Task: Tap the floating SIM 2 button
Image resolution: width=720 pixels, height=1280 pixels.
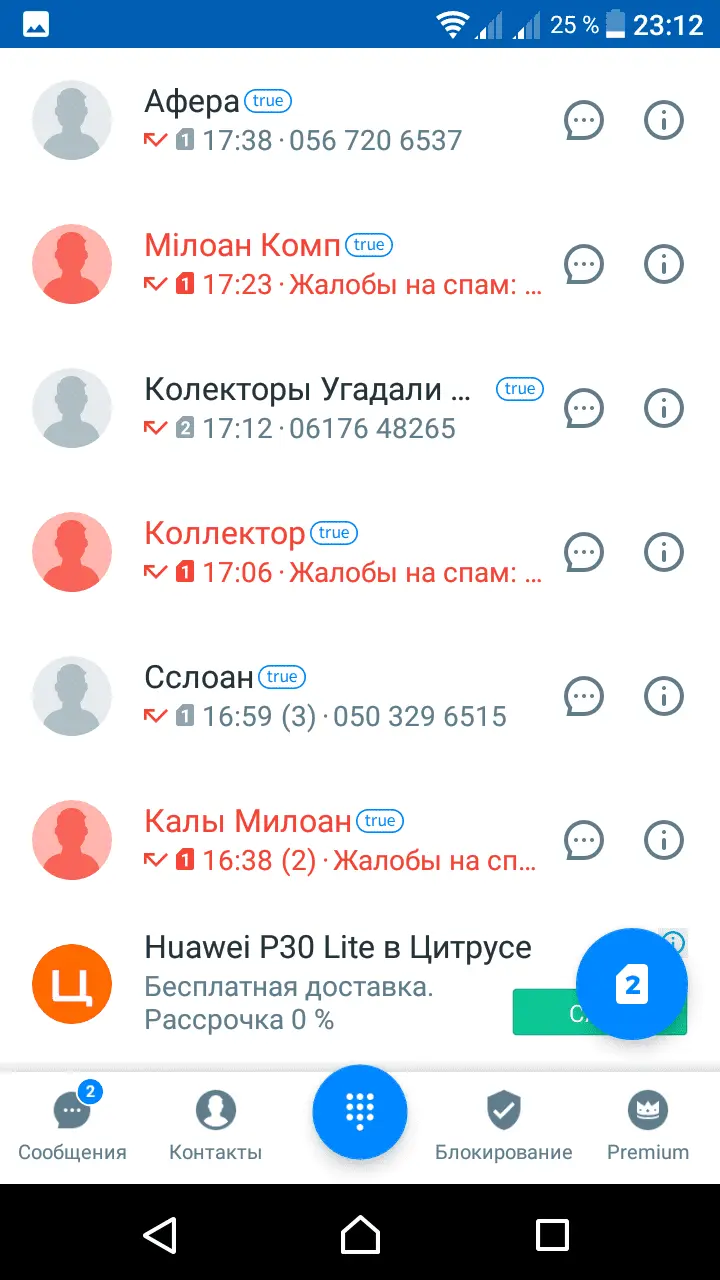Action: [x=632, y=985]
